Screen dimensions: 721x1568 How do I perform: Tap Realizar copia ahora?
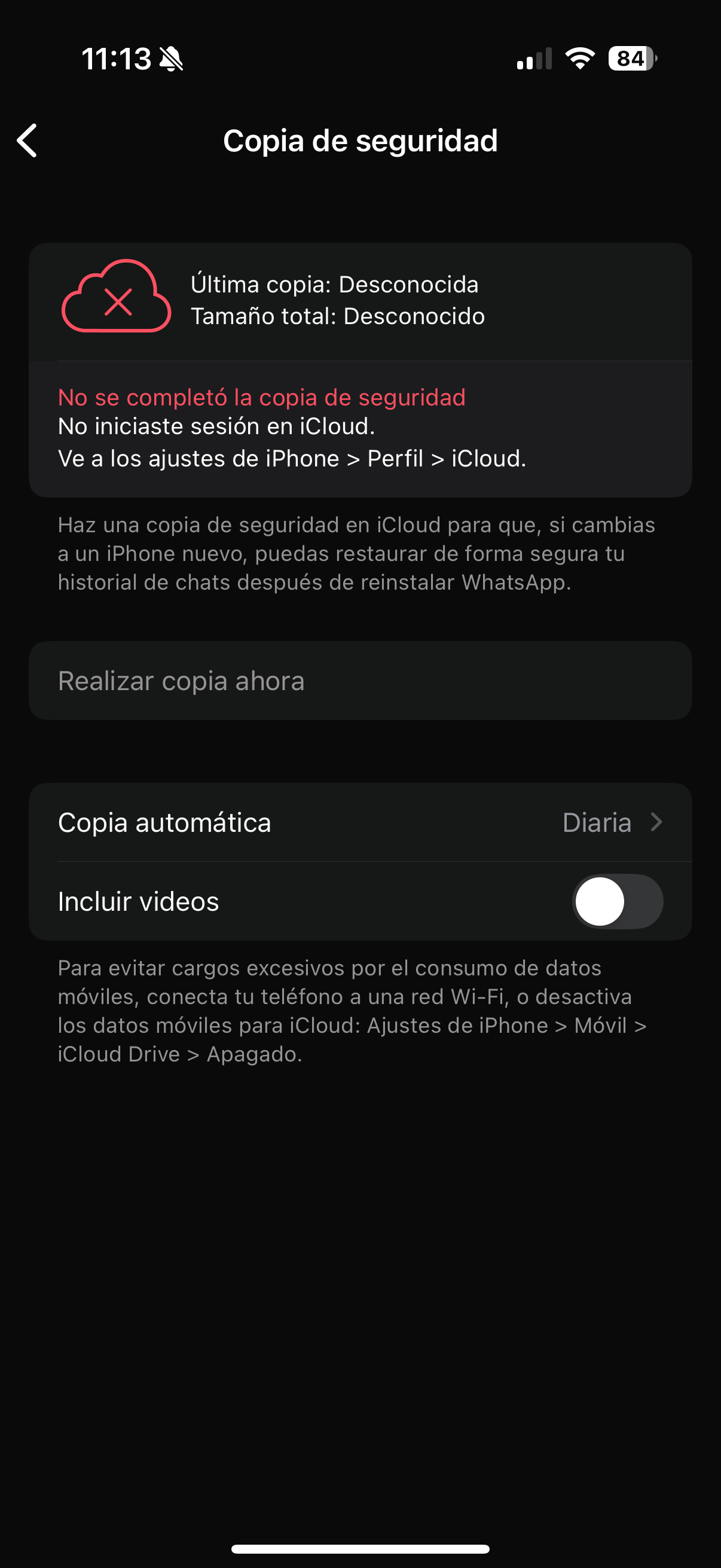point(360,681)
